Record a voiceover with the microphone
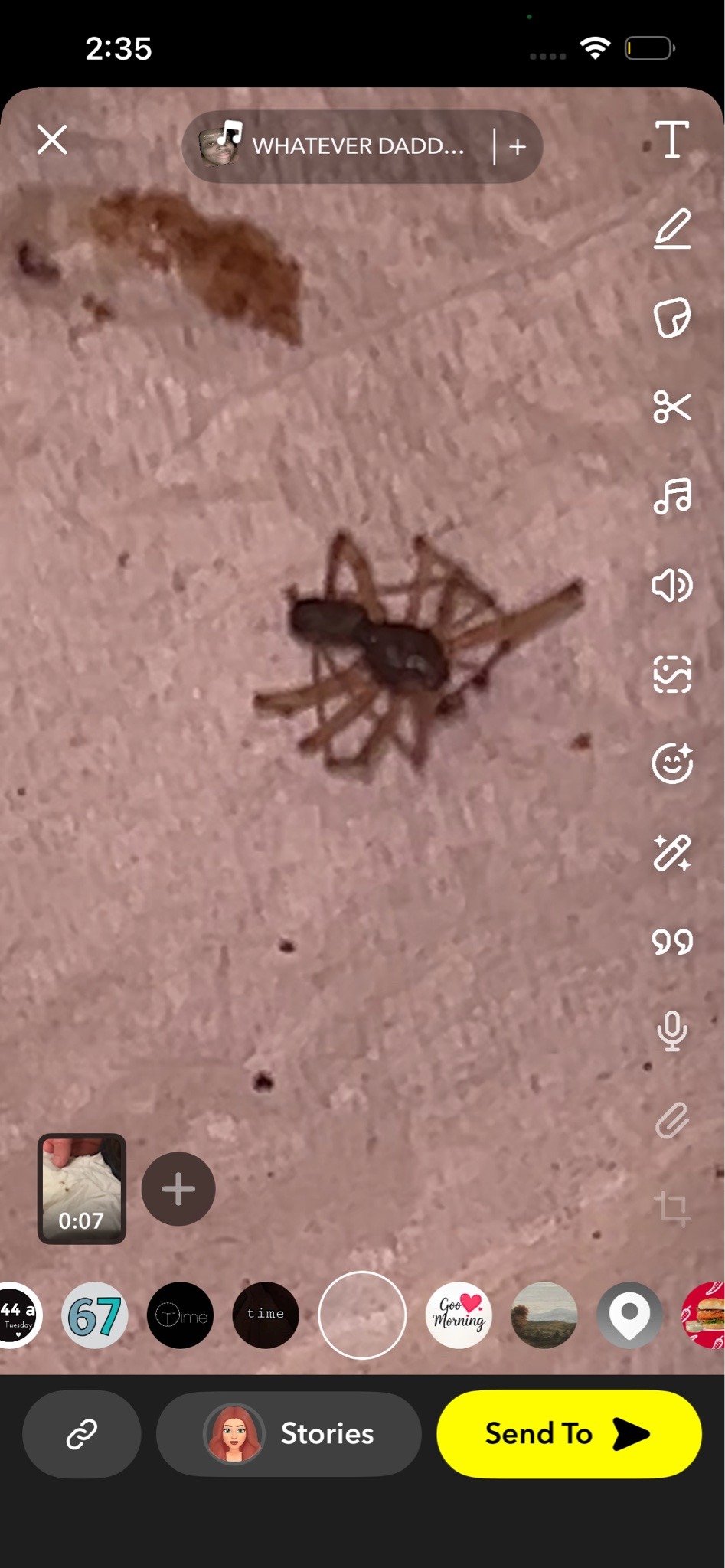 tap(672, 1031)
